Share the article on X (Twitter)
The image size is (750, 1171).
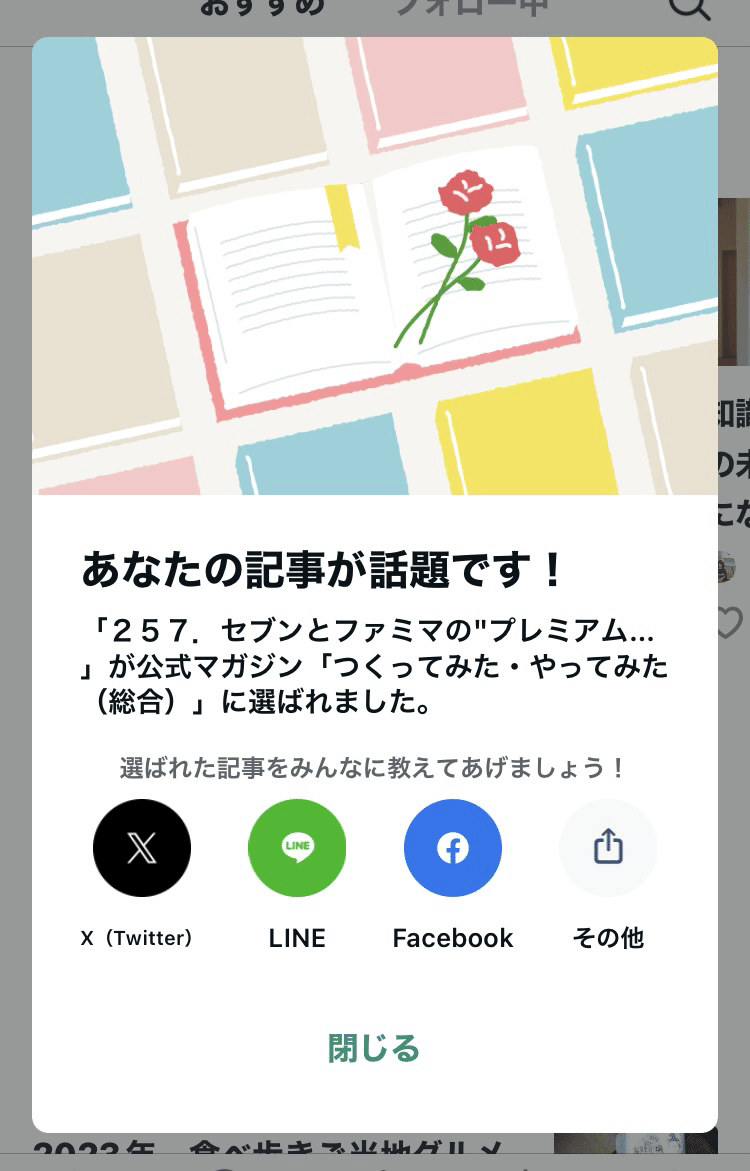point(142,848)
